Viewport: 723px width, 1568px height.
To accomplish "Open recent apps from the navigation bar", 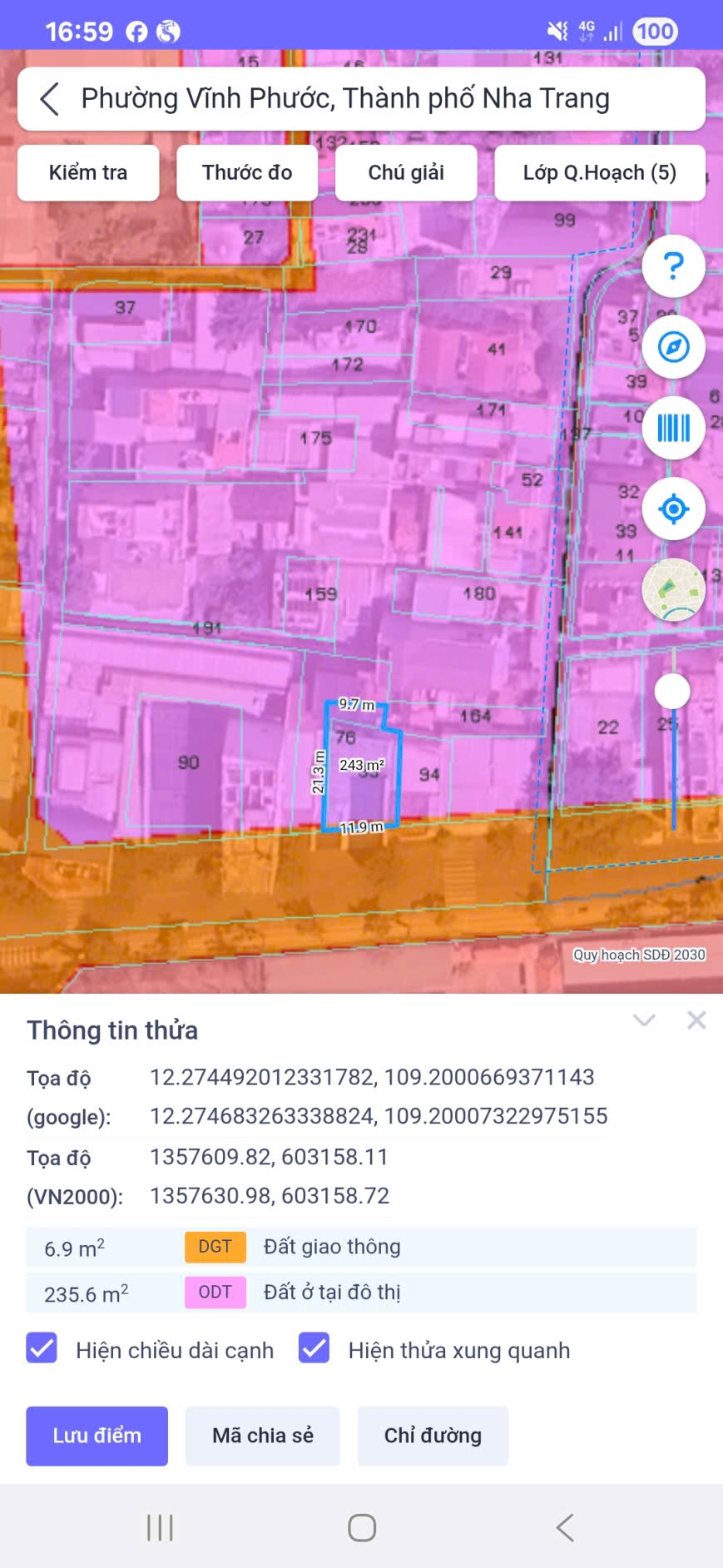I will coord(160,1527).
